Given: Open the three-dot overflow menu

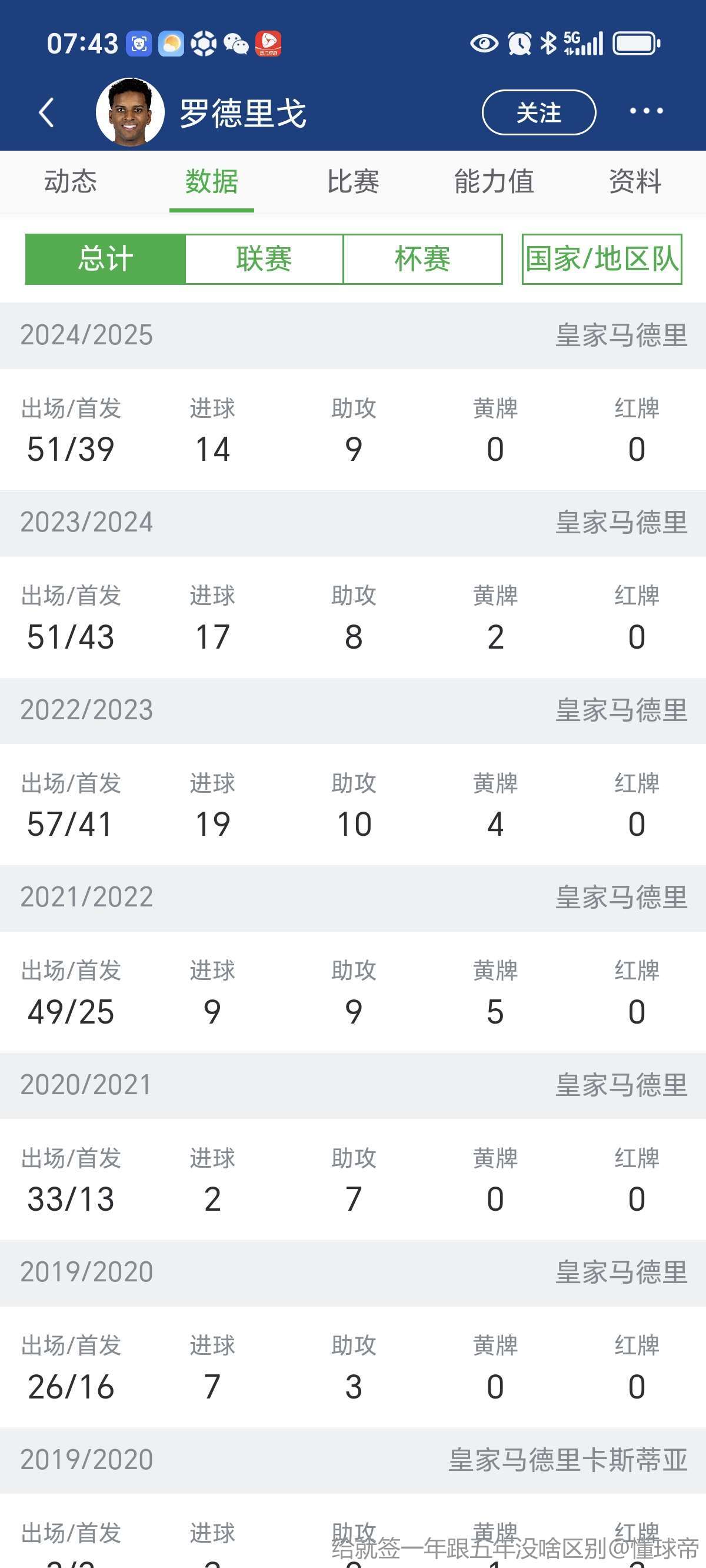Looking at the screenshot, I should pos(646,111).
